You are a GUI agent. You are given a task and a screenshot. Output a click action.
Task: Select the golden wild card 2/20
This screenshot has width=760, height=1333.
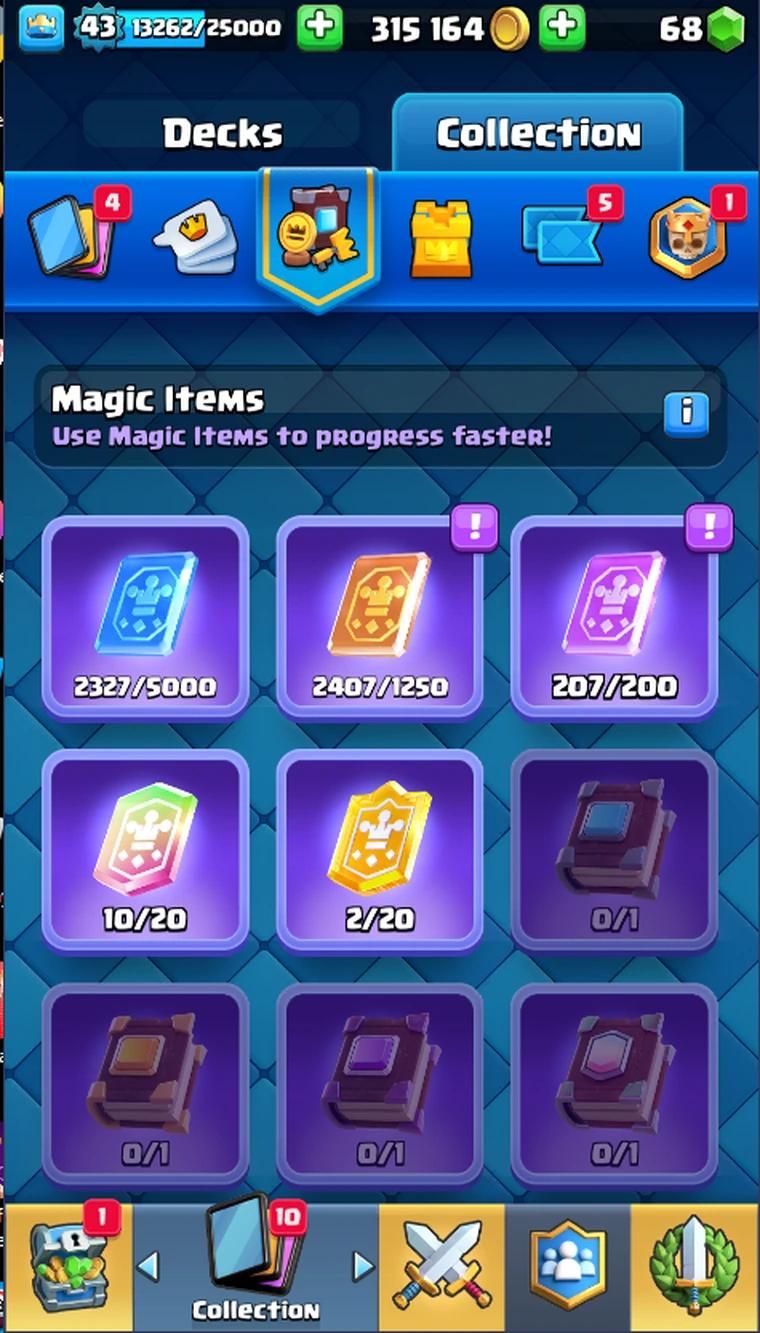[379, 851]
